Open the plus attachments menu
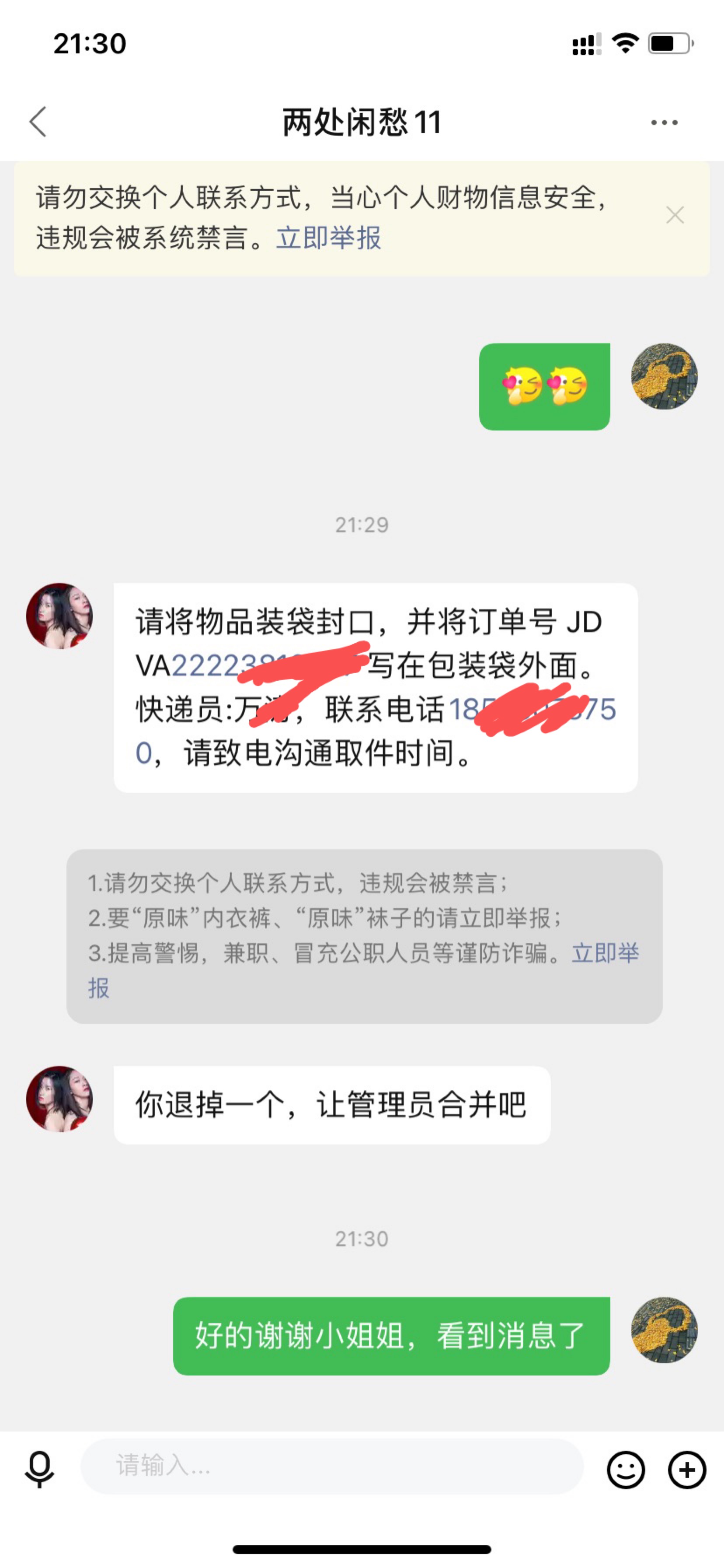This screenshot has width=724, height=1568. (x=687, y=1470)
